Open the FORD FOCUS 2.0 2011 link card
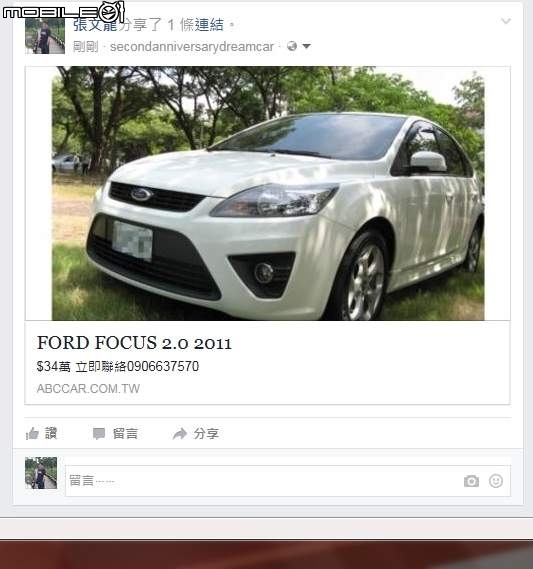The width and height of the screenshot is (533, 569). 267,235
